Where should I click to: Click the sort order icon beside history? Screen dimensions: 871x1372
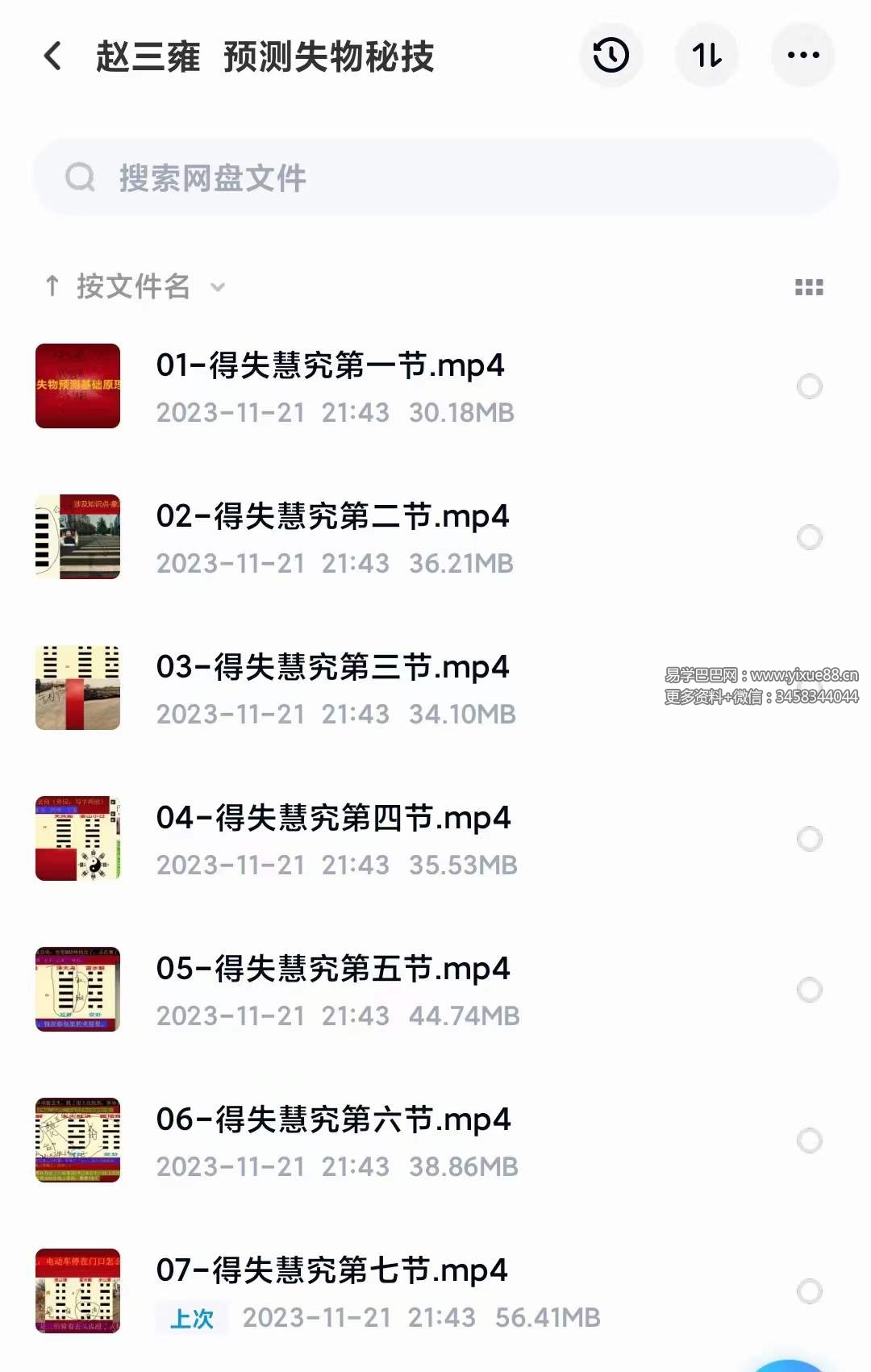pos(707,56)
